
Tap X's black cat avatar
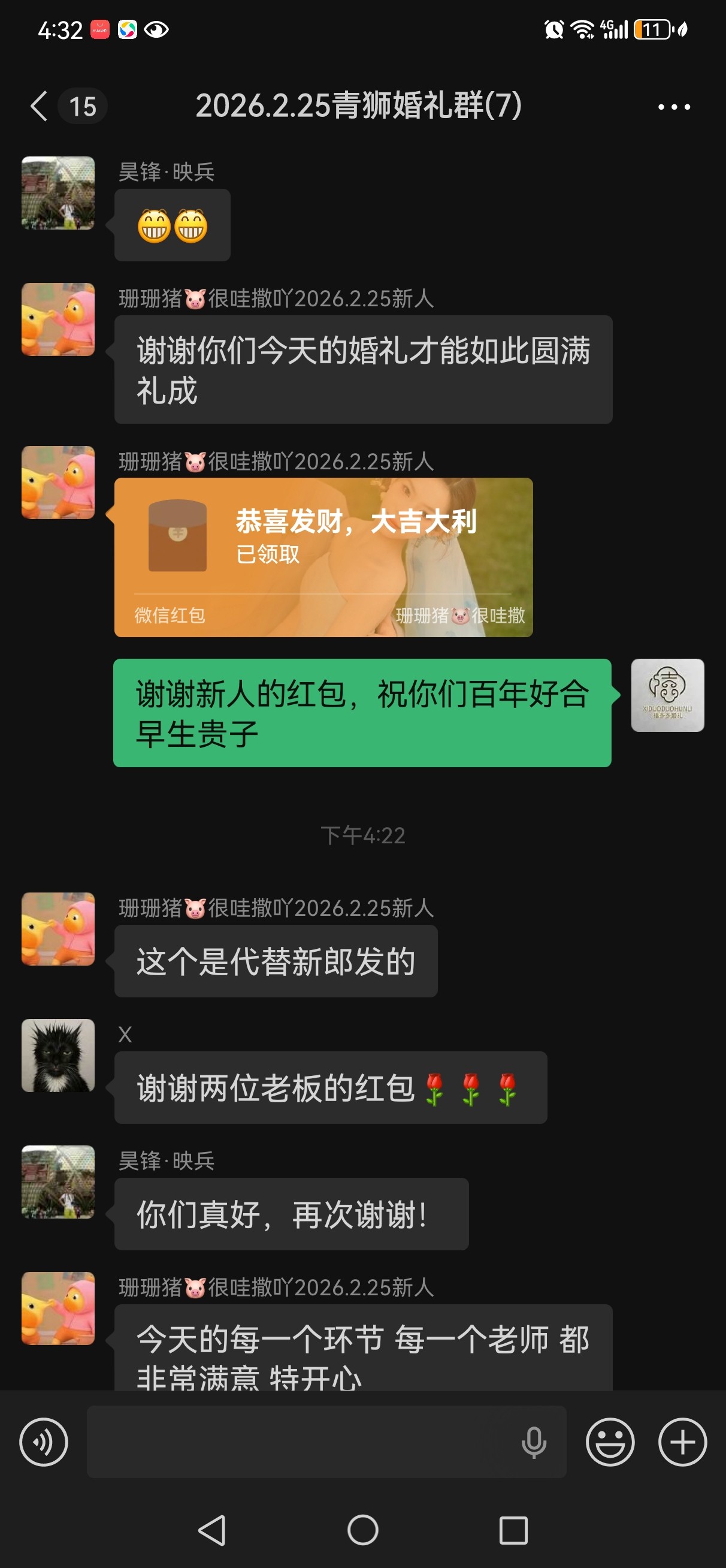tap(59, 1055)
